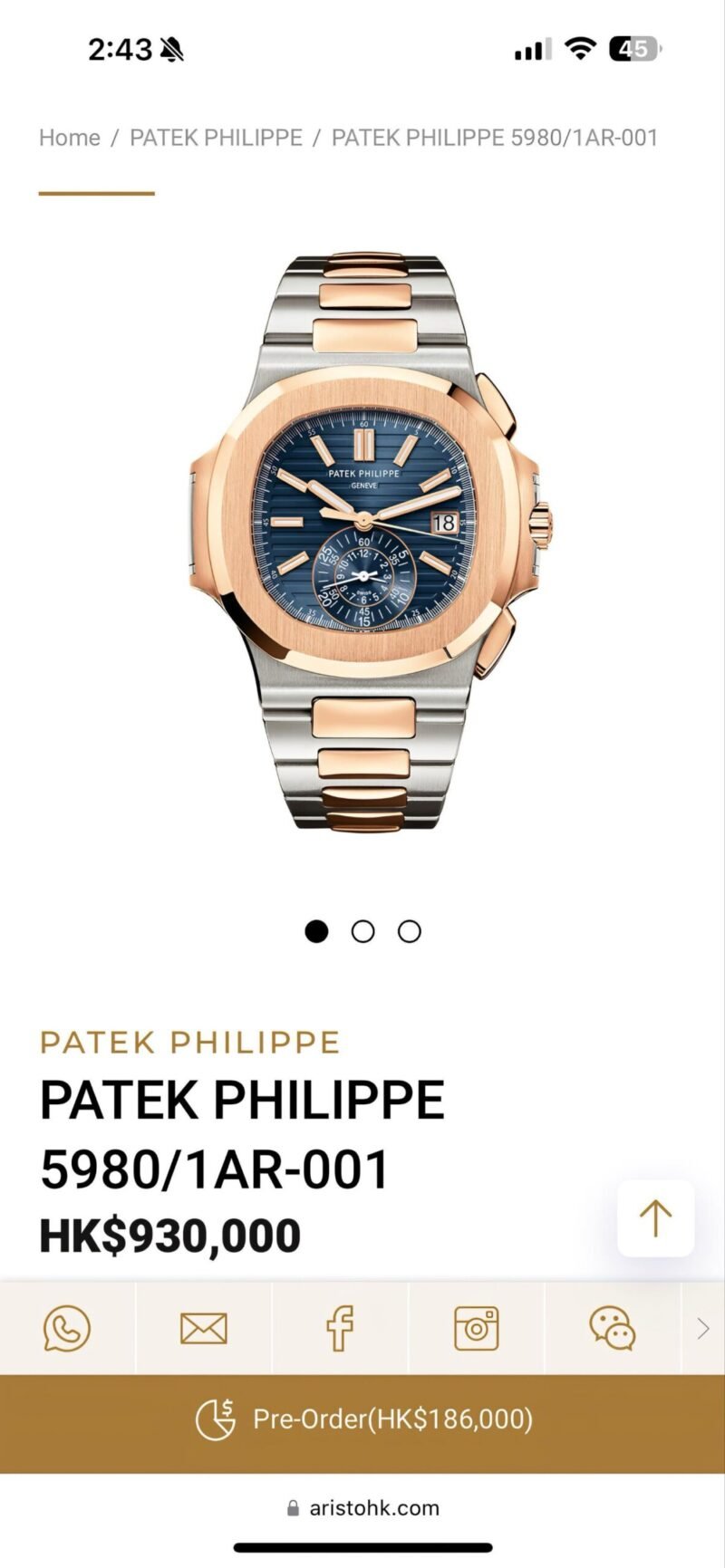725x1568 pixels.
Task: Contact seller via WhatsApp icon
Action: [x=67, y=1329]
